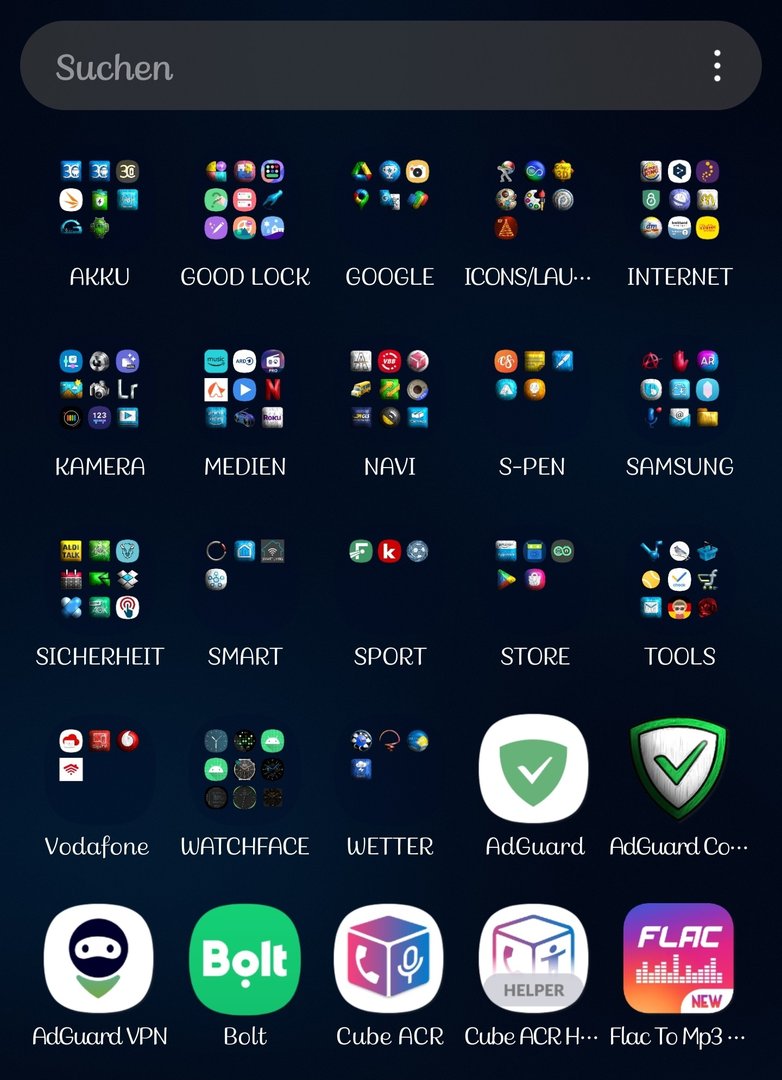Viewport: 782px width, 1080px height.
Task: Open the SAMSUNG folder
Action: [680, 389]
